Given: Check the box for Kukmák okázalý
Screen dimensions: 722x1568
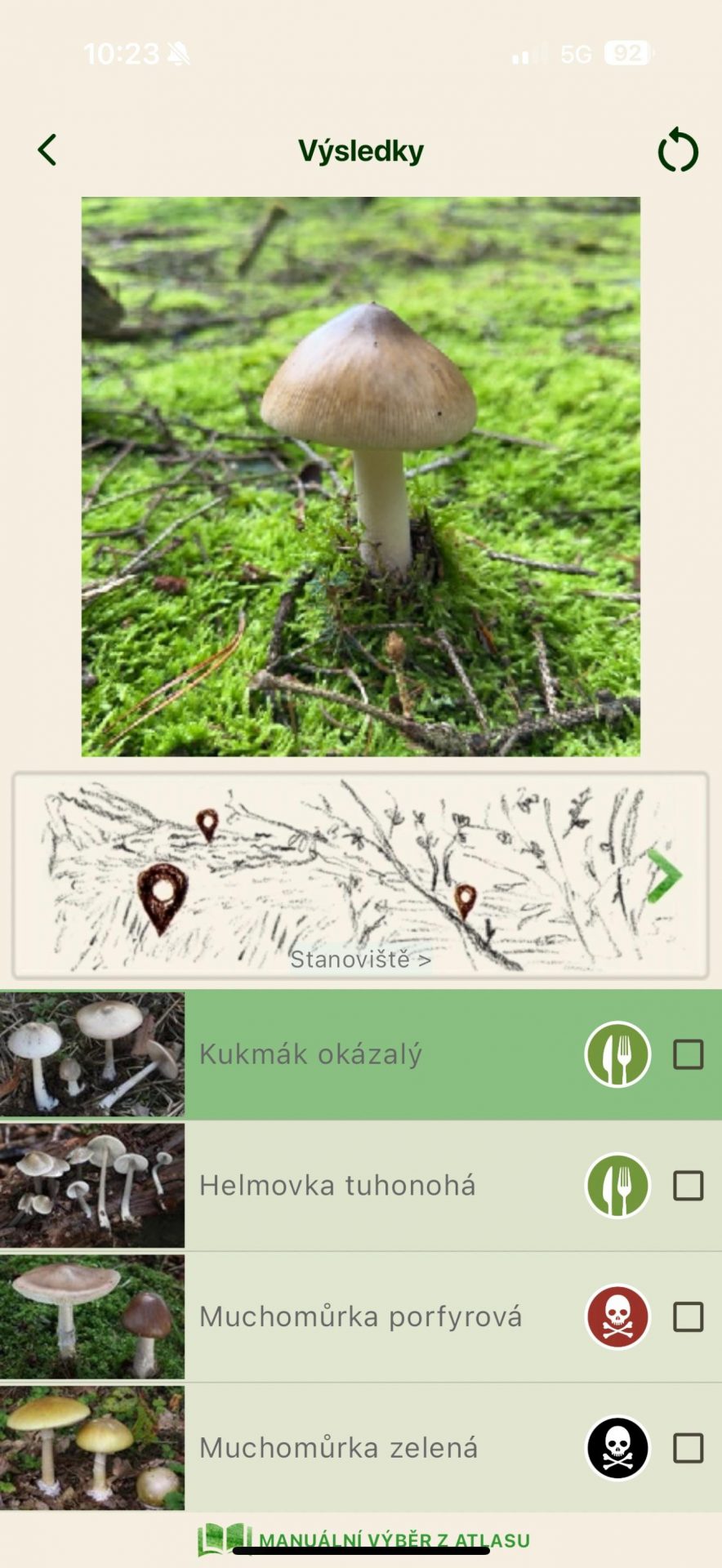Looking at the screenshot, I should [x=688, y=1054].
